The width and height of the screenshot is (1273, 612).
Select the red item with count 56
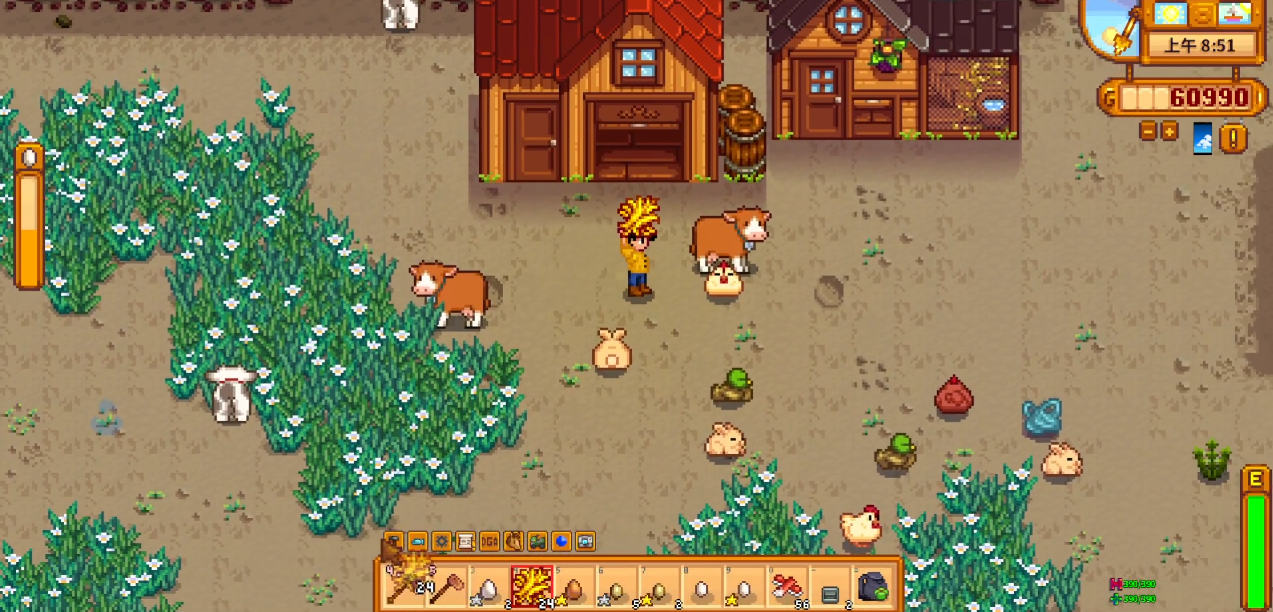pos(788,587)
